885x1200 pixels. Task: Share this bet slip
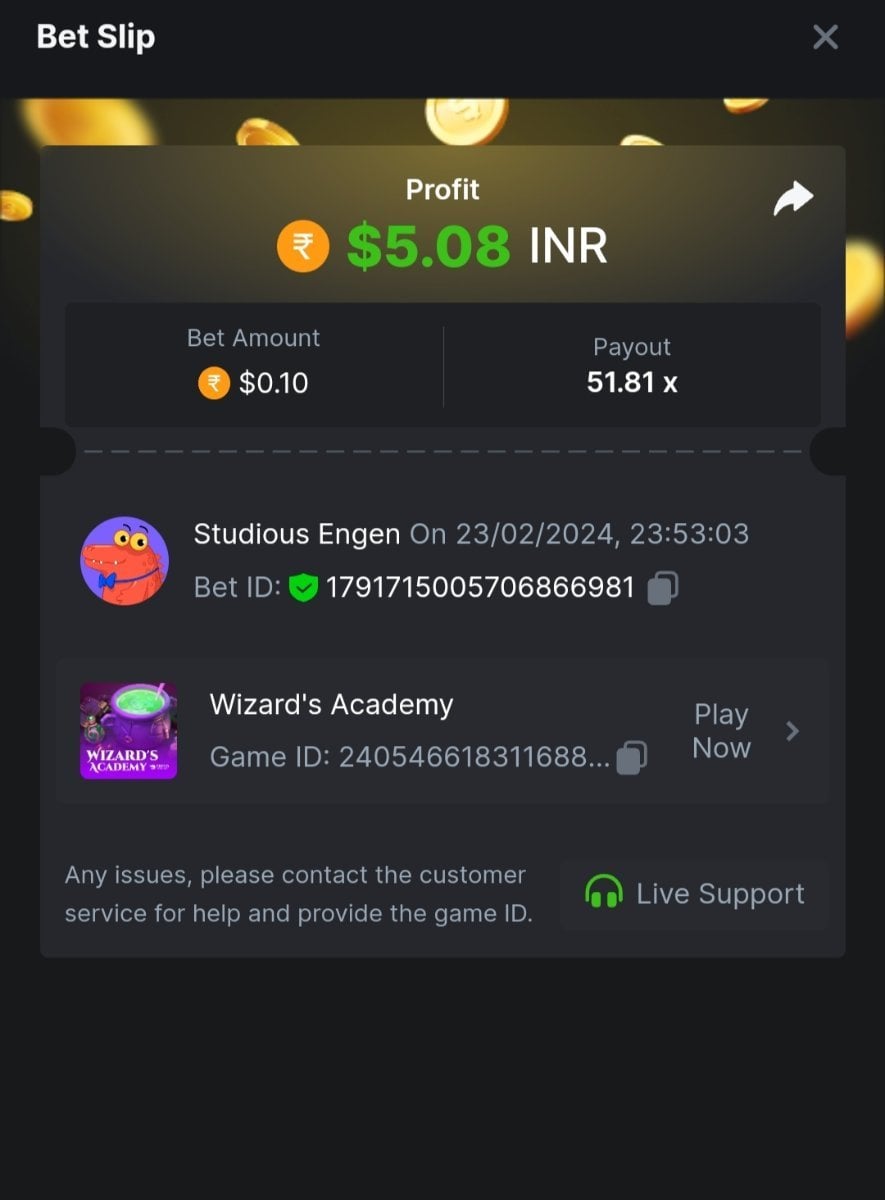pos(793,198)
